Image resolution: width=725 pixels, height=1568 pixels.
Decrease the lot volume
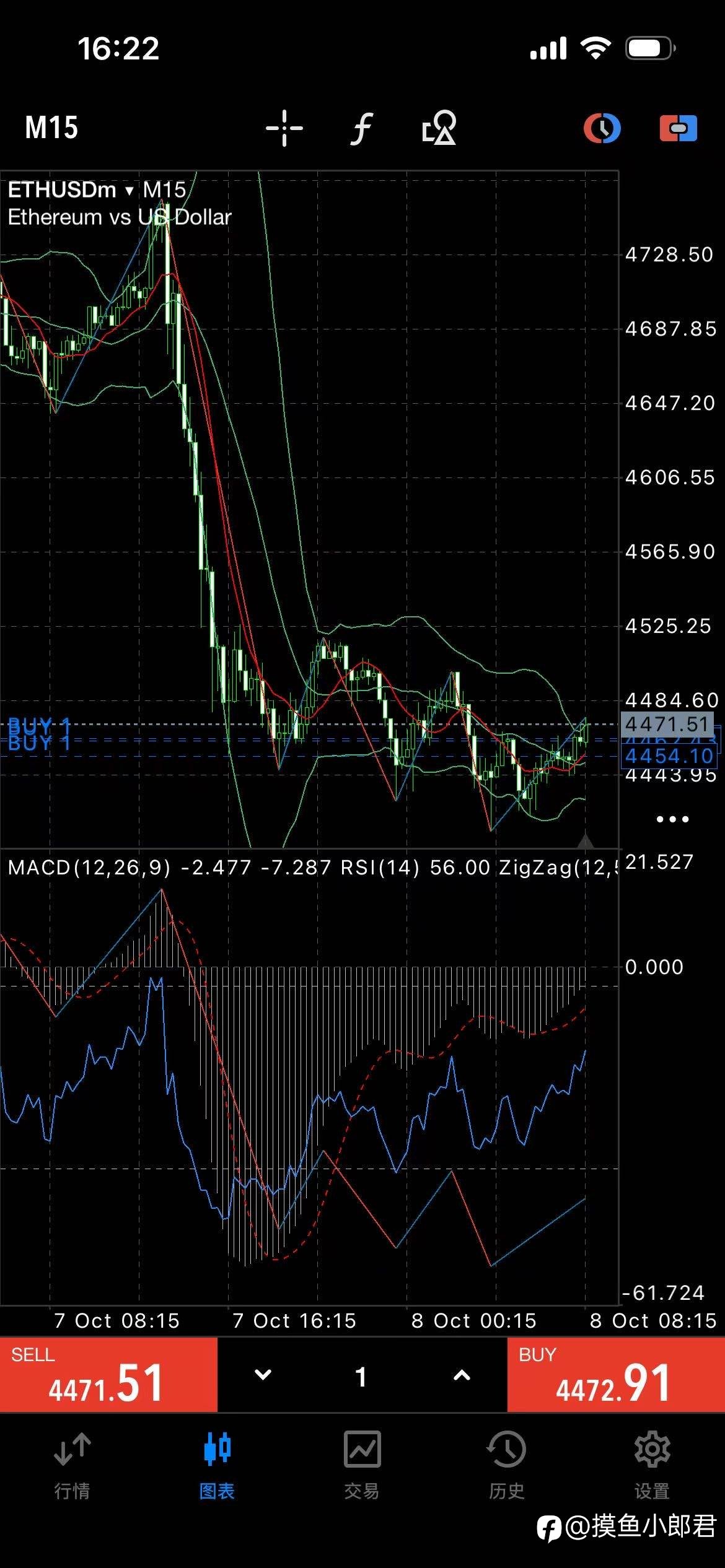pyautogui.click(x=263, y=1375)
